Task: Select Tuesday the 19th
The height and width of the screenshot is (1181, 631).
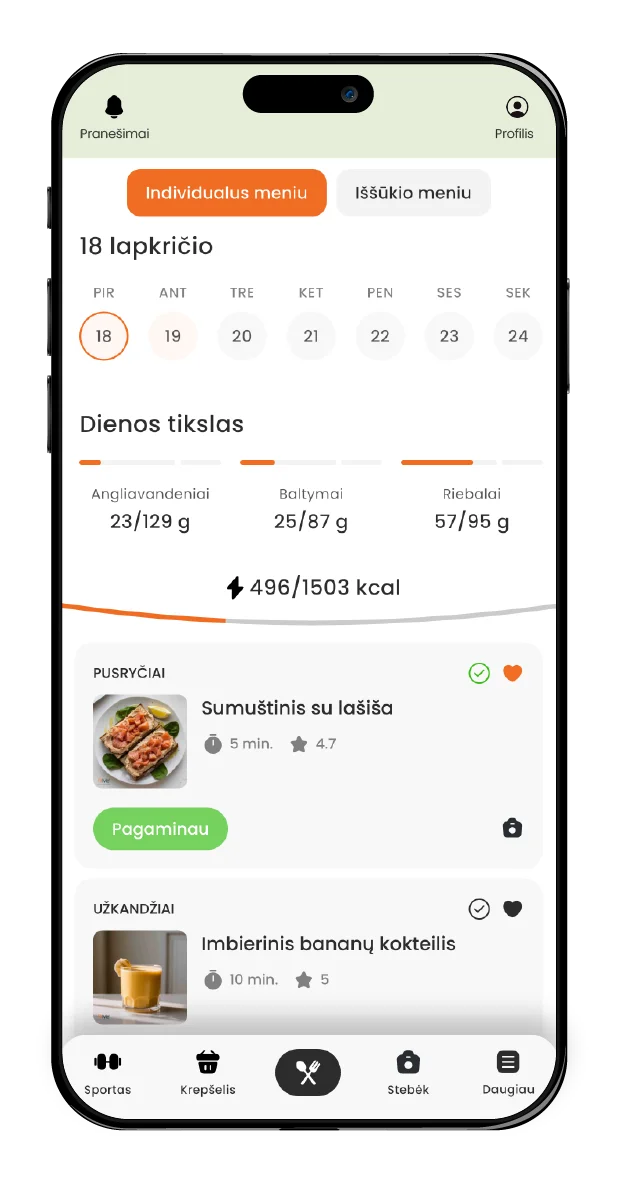Action: (173, 336)
